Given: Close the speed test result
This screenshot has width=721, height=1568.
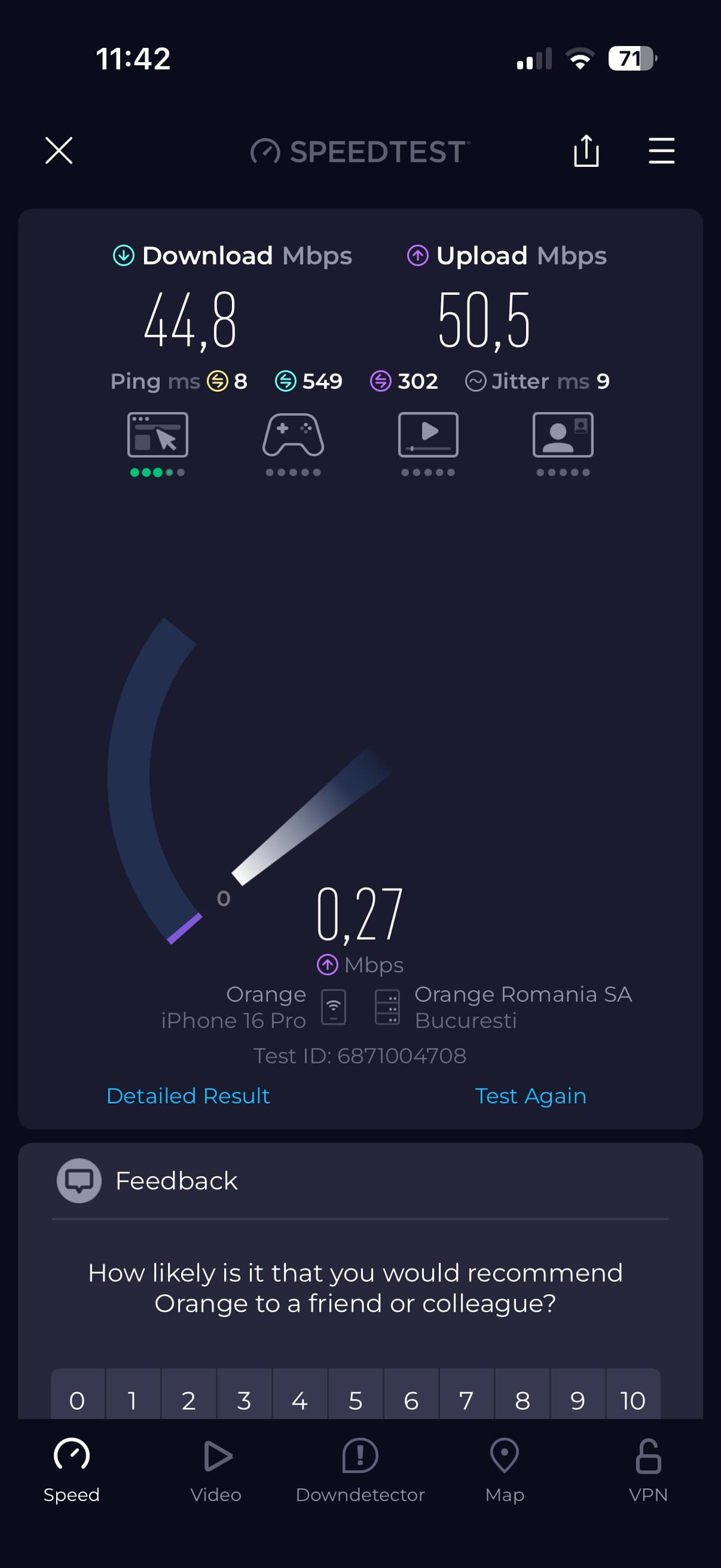Looking at the screenshot, I should [x=59, y=150].
